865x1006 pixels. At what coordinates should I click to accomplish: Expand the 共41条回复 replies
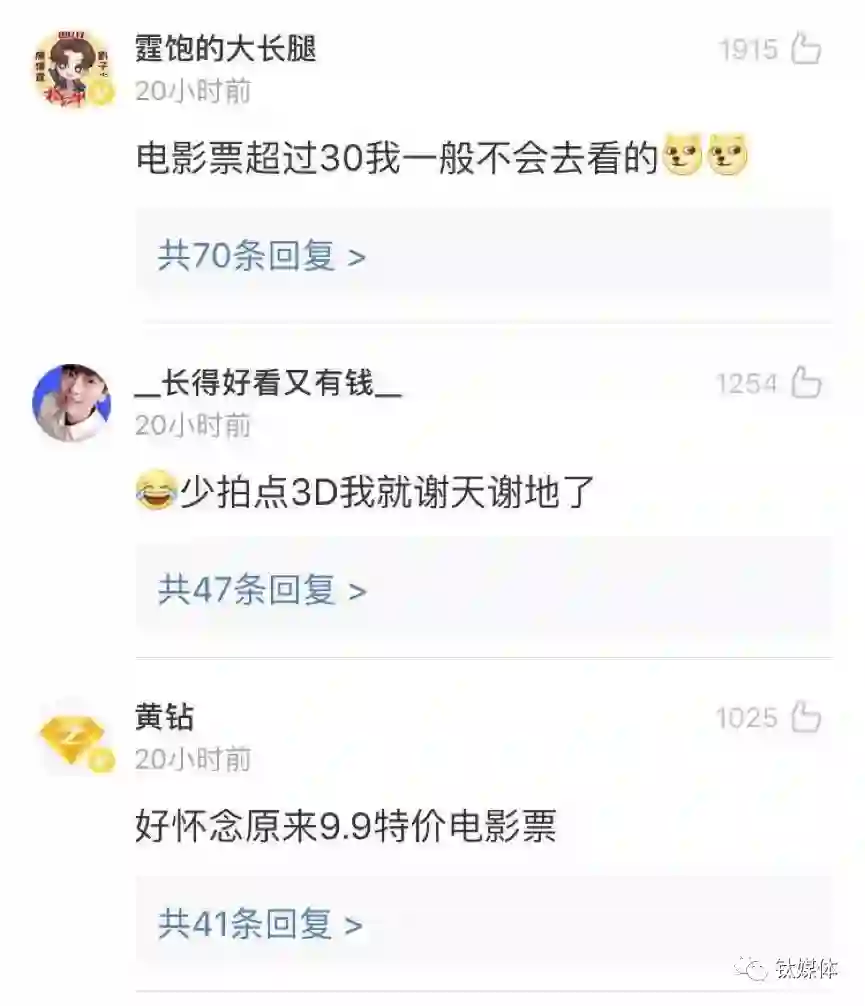[x=260, y=925]
